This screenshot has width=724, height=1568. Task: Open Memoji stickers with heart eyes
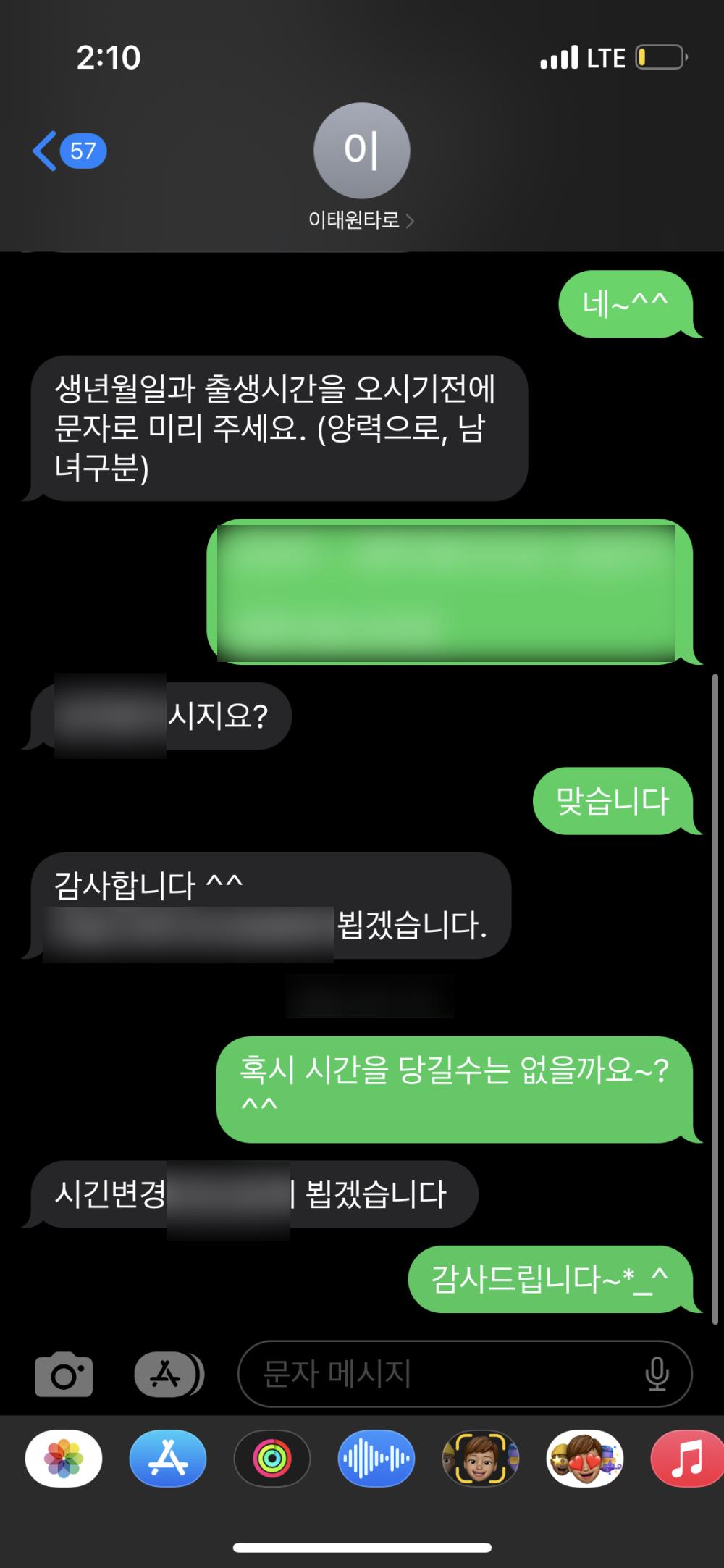[585, 1459]
